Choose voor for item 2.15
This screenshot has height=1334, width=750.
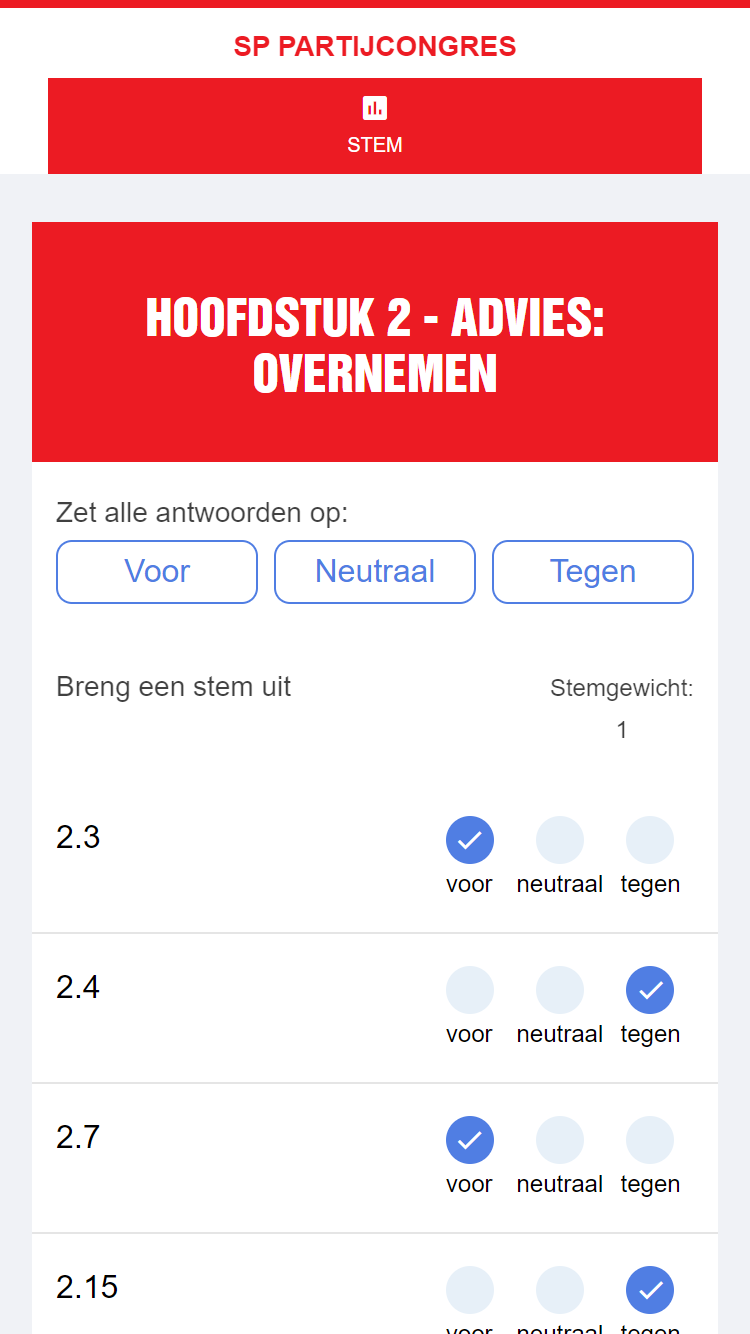pyautogui.click(x=470, y=1290)
